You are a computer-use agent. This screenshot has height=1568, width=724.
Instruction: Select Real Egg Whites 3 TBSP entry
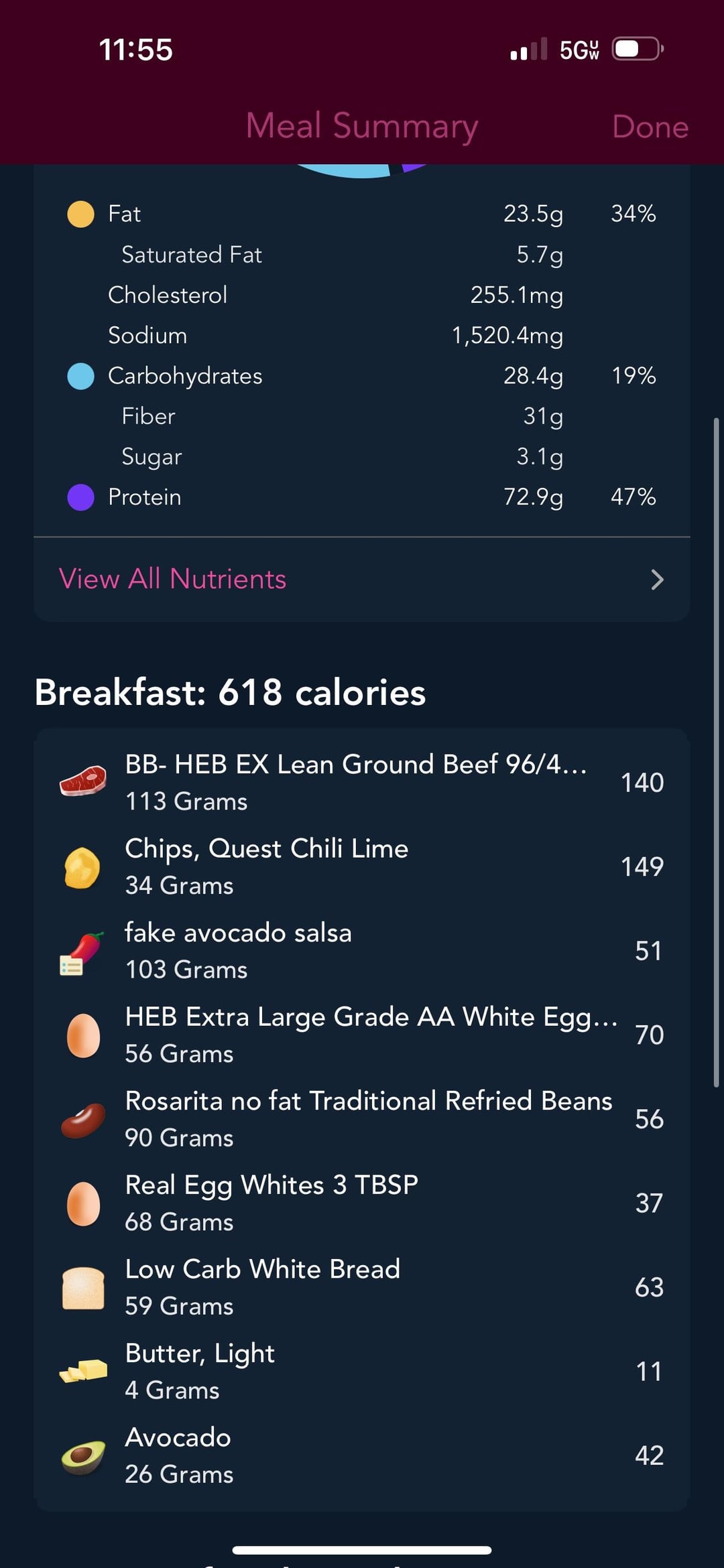coord(362,1203)
